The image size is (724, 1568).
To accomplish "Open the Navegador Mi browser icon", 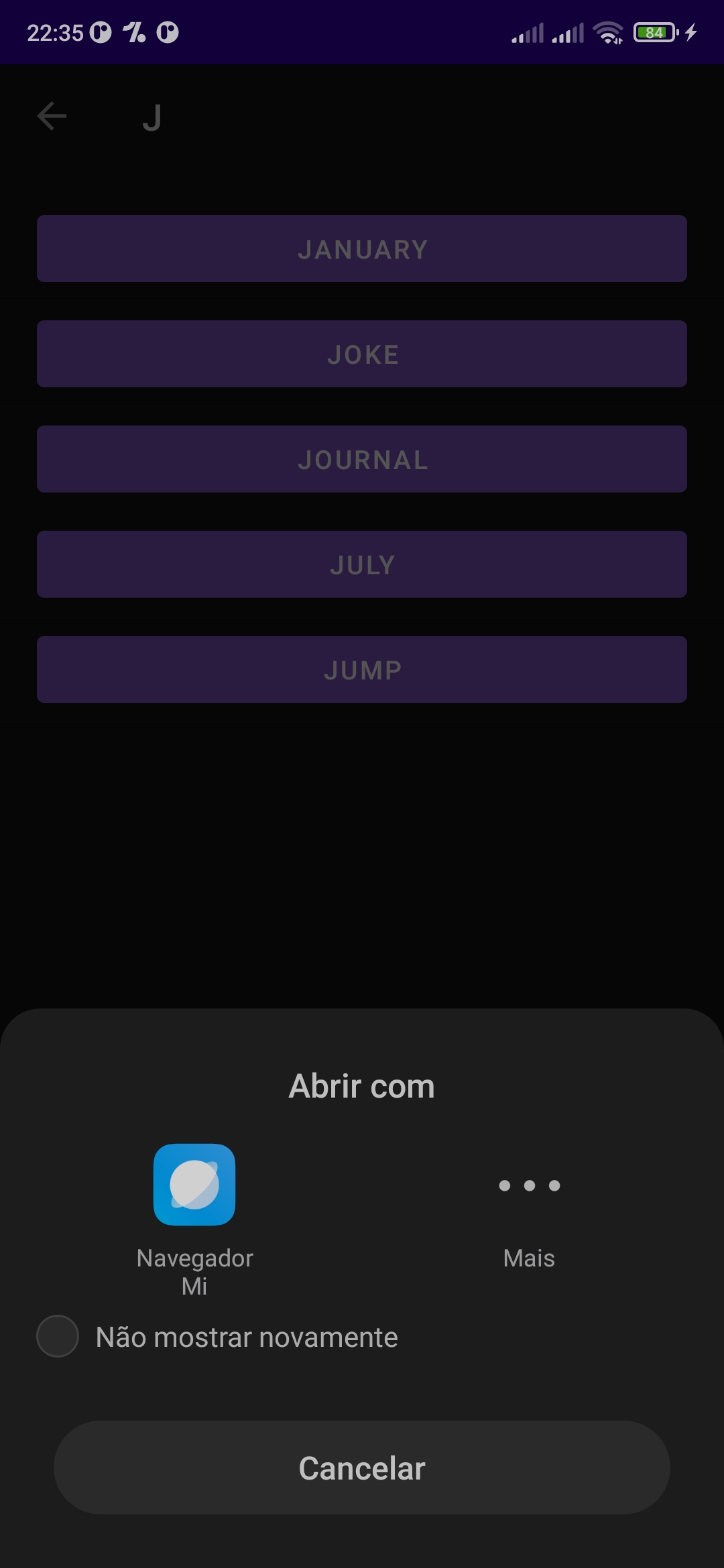I will [193, 1183].
